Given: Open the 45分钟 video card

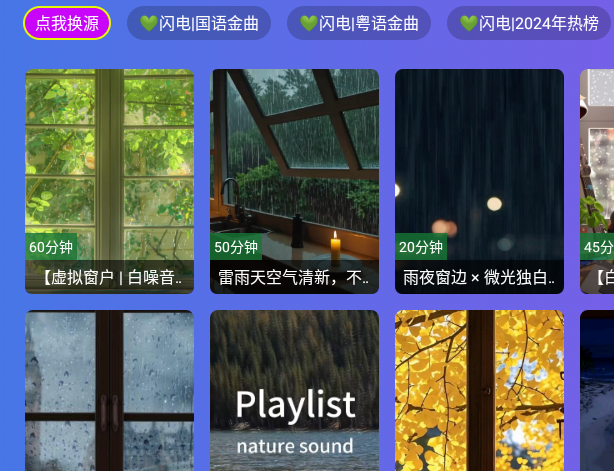Looking at the screenshot, I should tap(598, 181).
